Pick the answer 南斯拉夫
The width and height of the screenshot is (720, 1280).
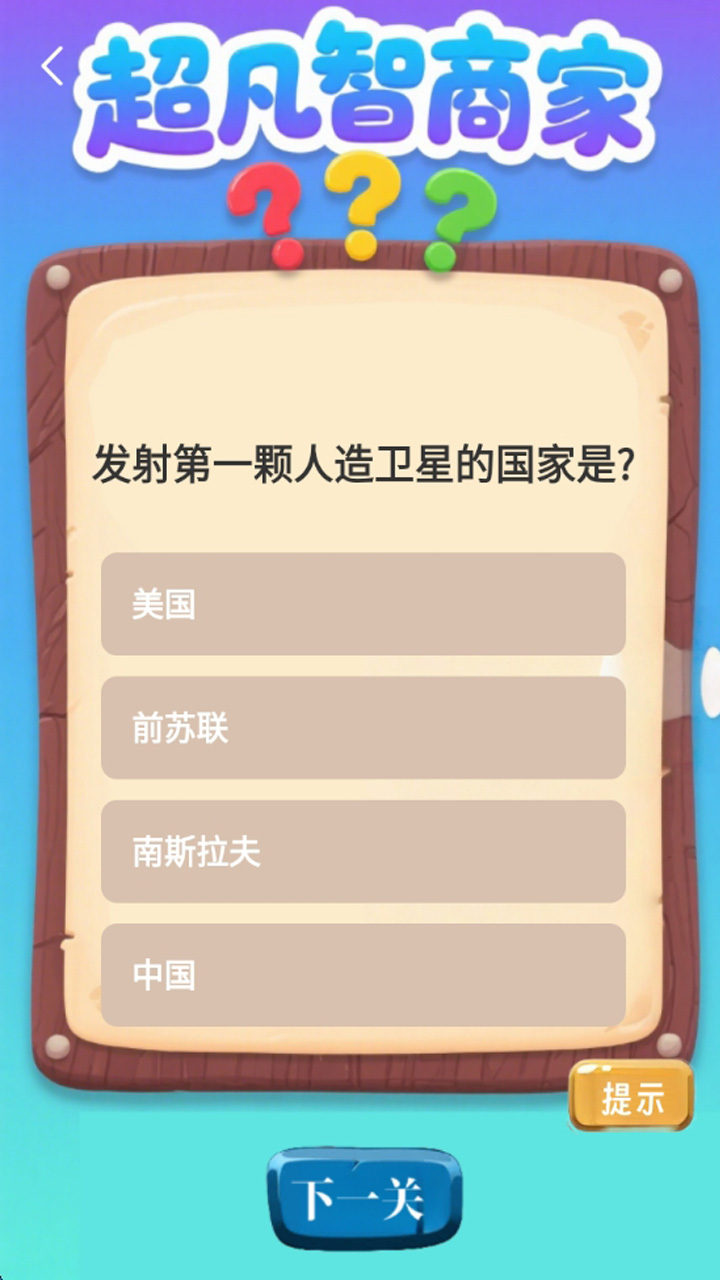(x=363, y=852)
